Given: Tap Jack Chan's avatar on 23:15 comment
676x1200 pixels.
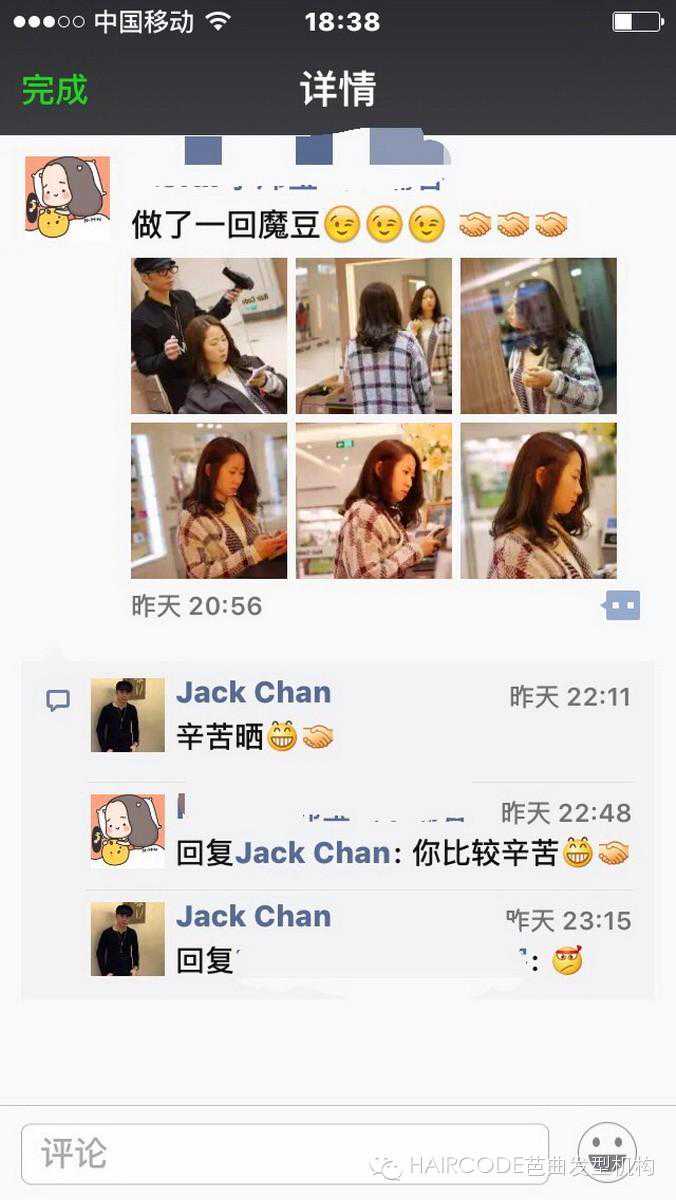Looking at the screenshot, I should [x=127, y=939].
